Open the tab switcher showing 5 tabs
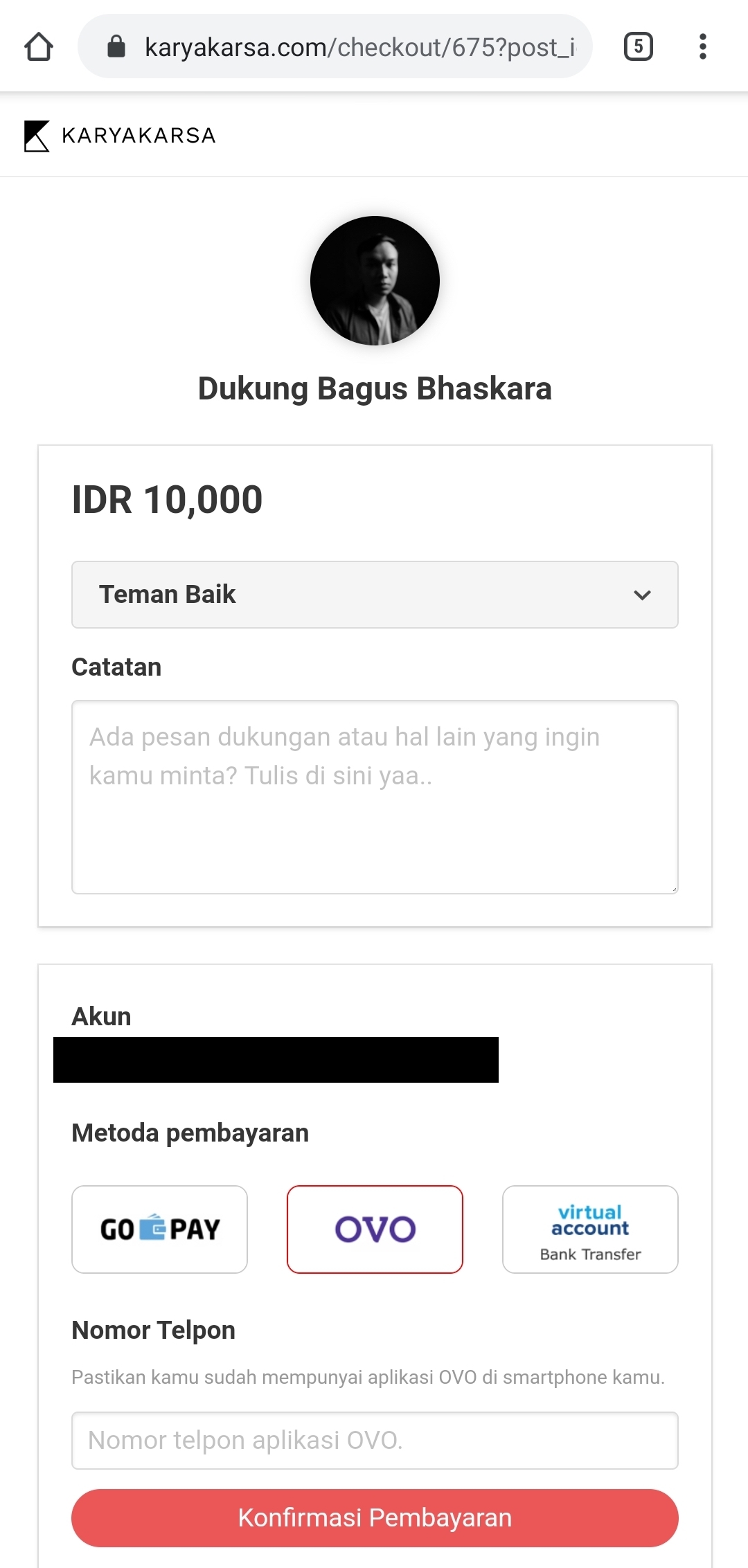The height and width of the screenshot is (1568, 748). 638,46
